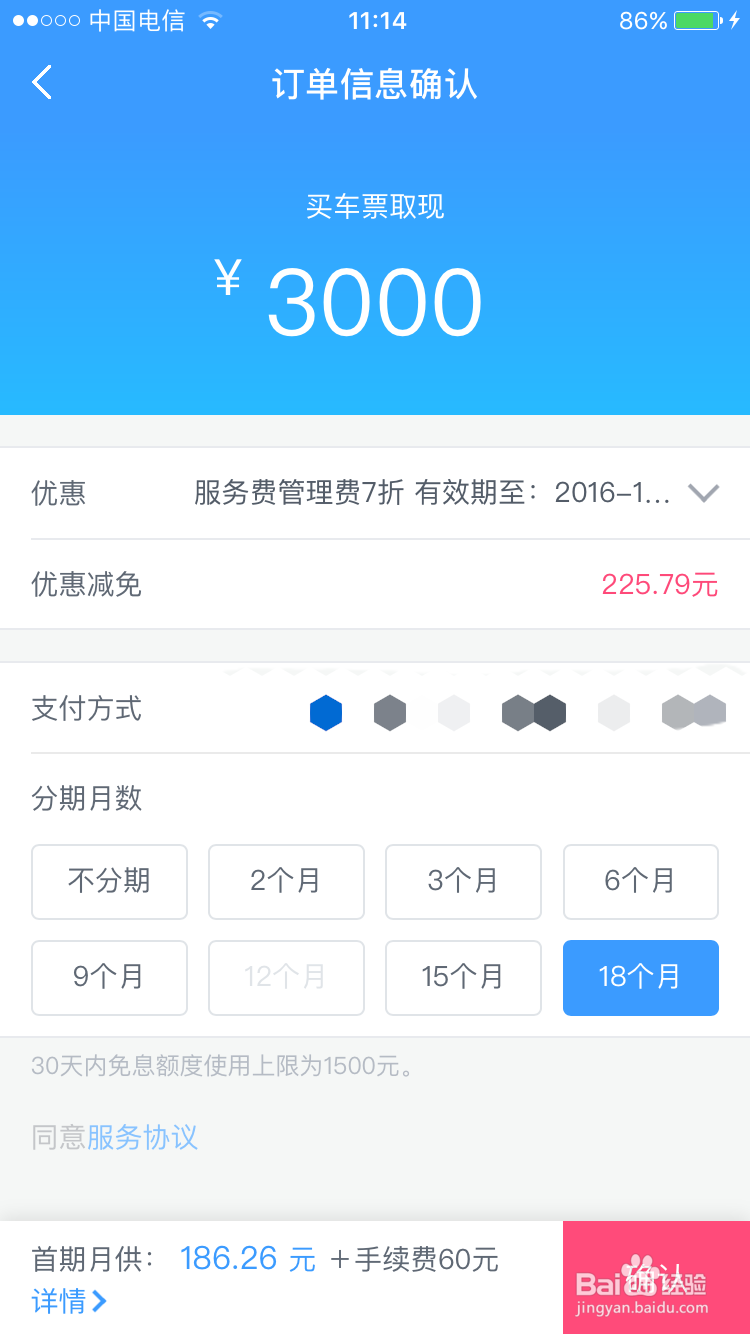The width and height of the screenshot is (750, 1334).
Task: Choose the rightmost double-hexagon payment method
Action: click(x=694, y=712)
